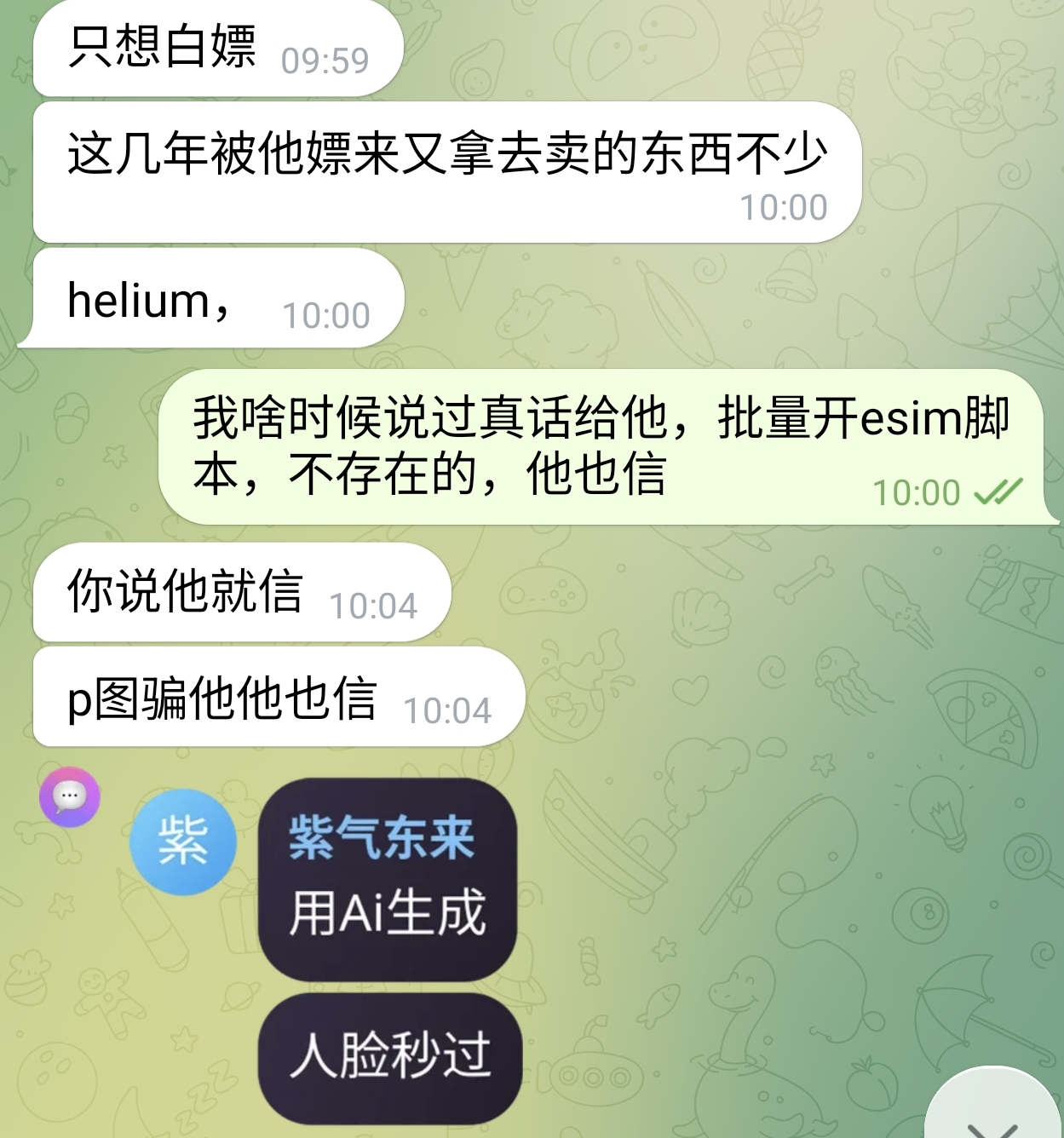Tap the purple floating chat bubble icon
The height and width of the screenshot is (1138, 1064).
pos(70,797)
